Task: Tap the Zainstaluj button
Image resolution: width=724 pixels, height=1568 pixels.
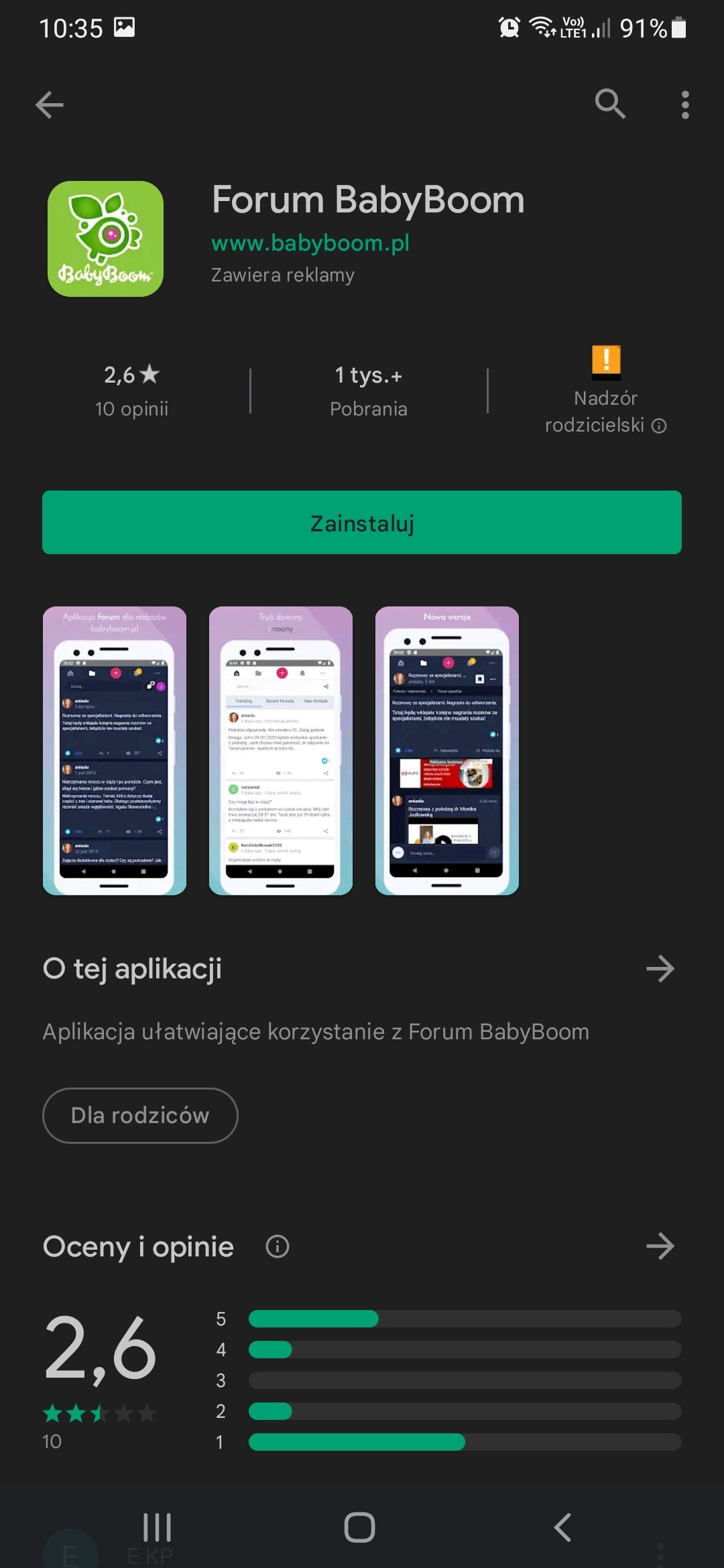Action: (362, 523)
